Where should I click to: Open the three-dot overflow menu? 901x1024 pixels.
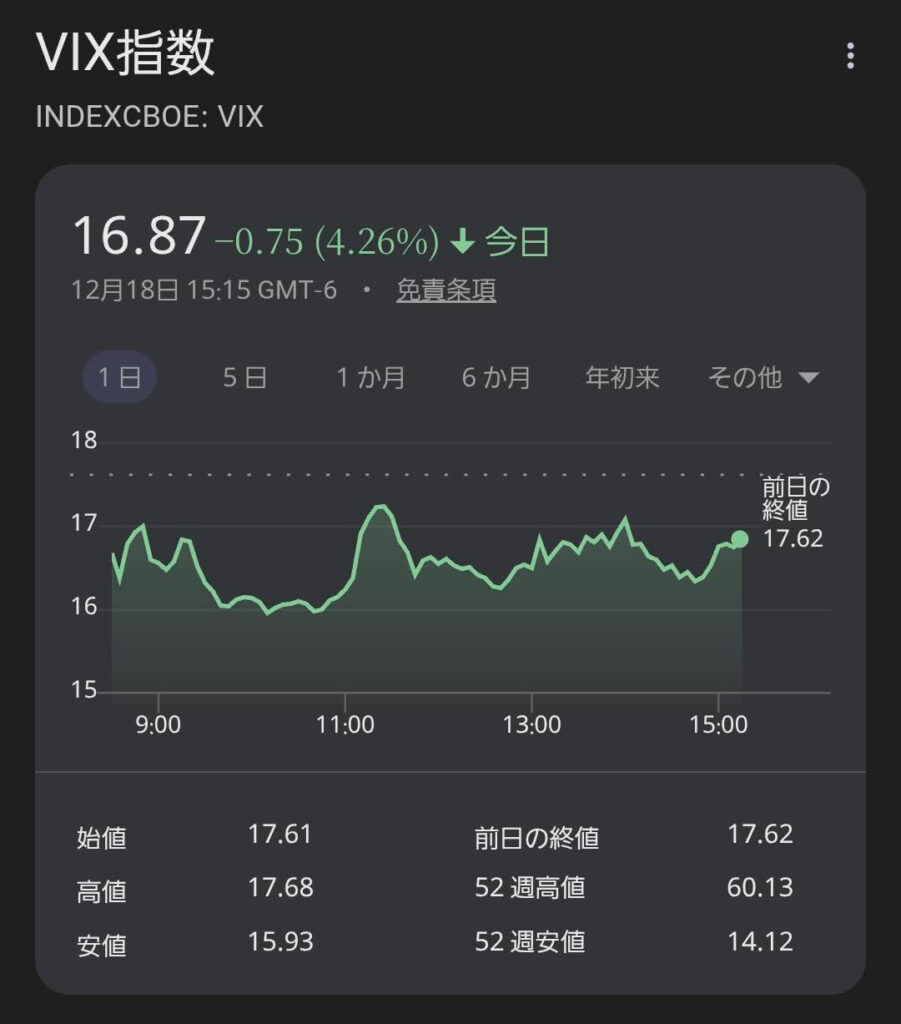pyautogui.click(x=850, y=56)
